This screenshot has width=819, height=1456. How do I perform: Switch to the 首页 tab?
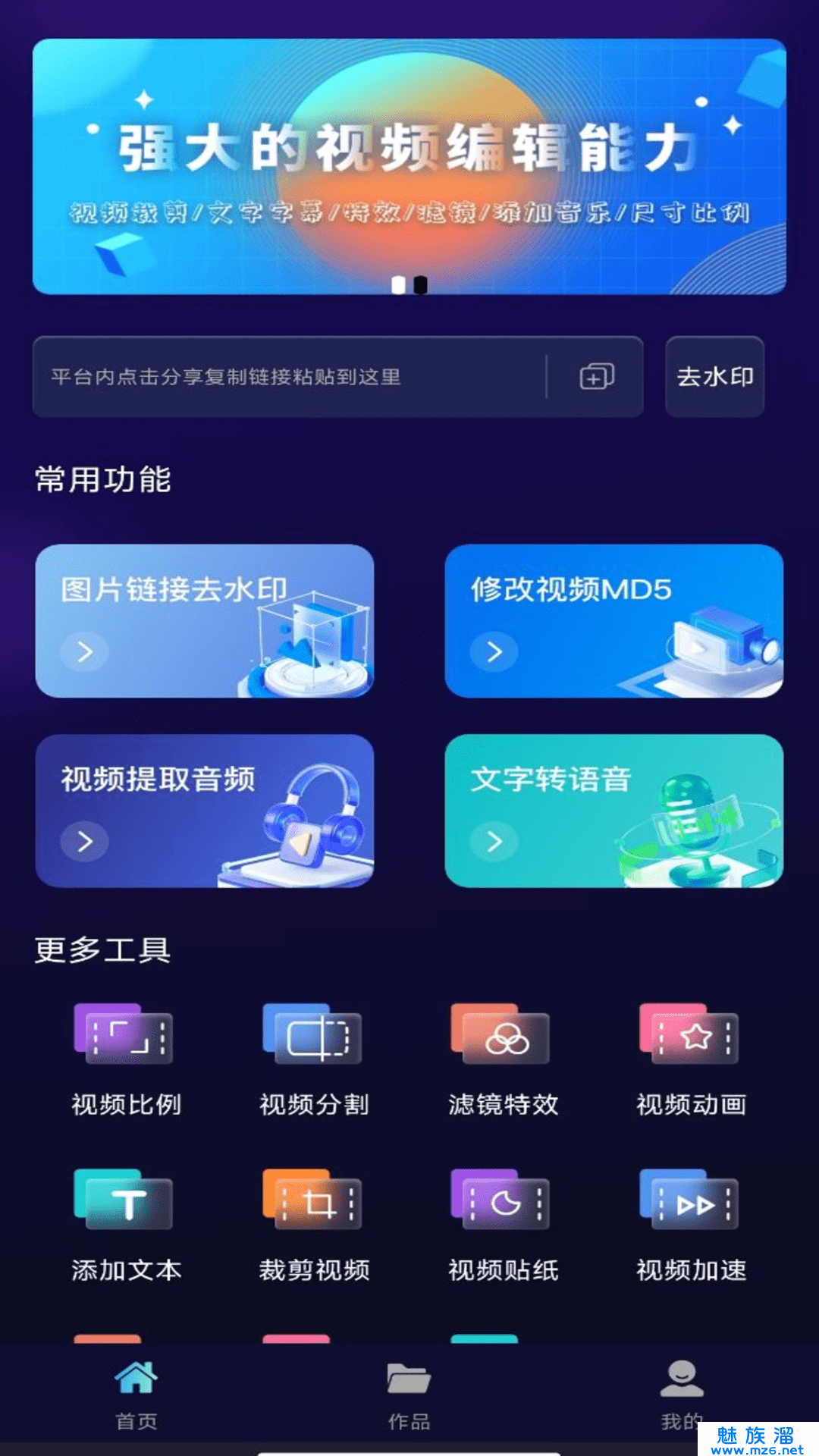tap(136, 1394)
